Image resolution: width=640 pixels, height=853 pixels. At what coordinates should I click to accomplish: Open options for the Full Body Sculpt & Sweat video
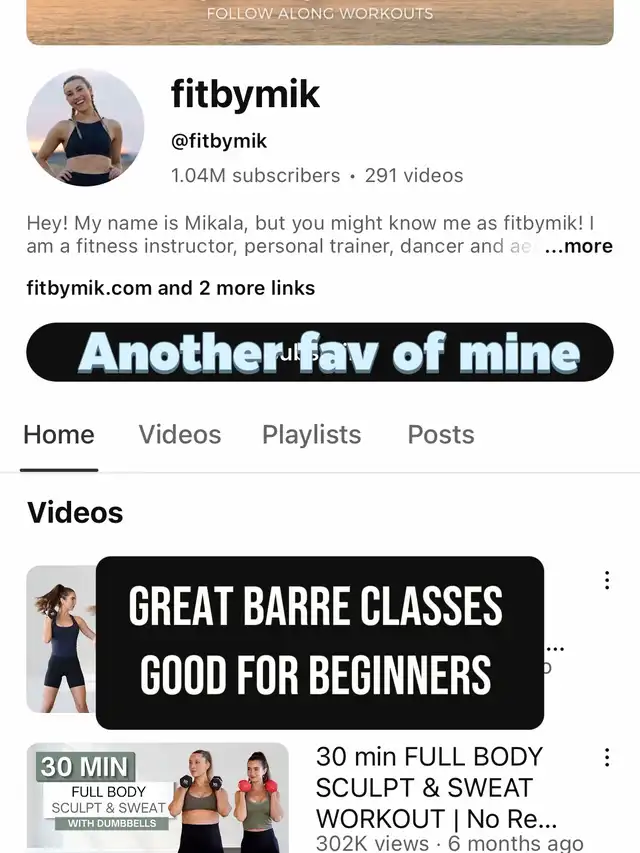(x=607, y=758)
